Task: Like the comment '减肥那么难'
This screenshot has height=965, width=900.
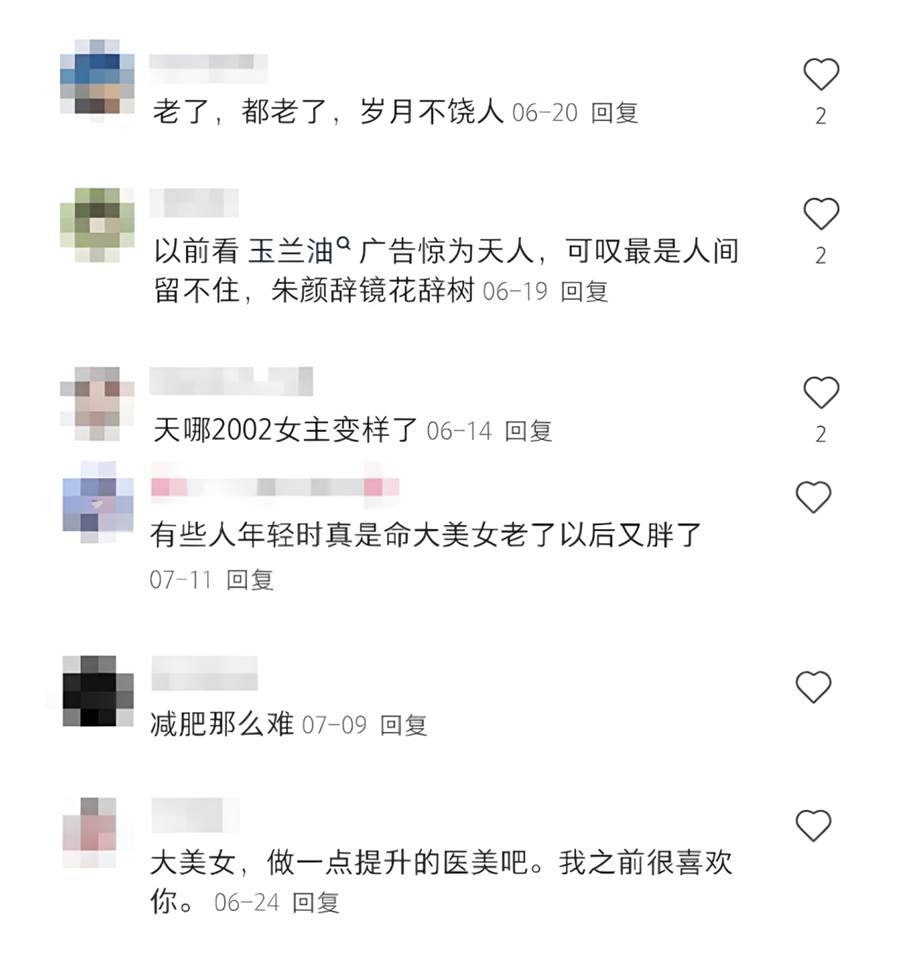Action: pos(813,686)
